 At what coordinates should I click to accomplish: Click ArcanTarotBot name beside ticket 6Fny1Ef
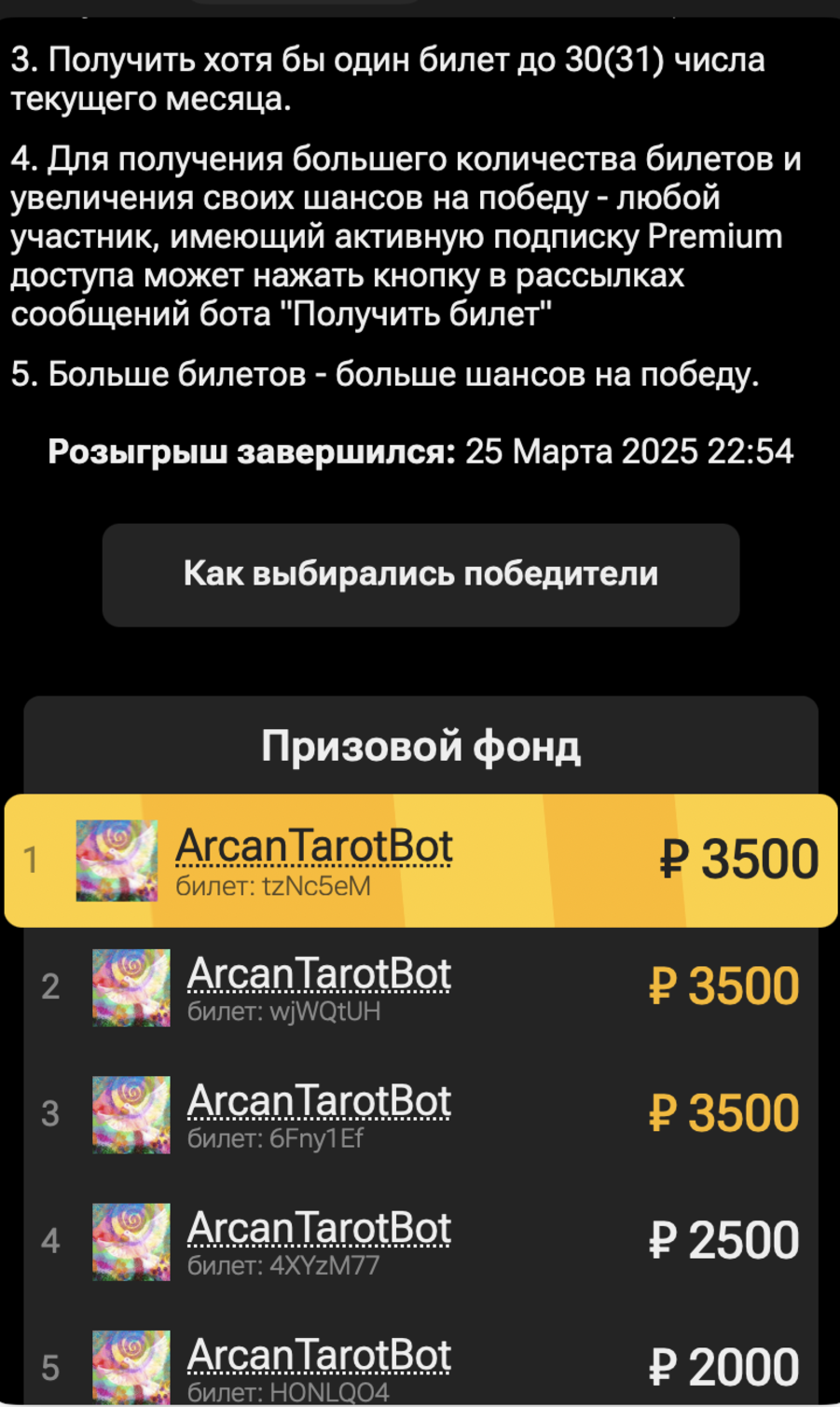[319, 1100]
